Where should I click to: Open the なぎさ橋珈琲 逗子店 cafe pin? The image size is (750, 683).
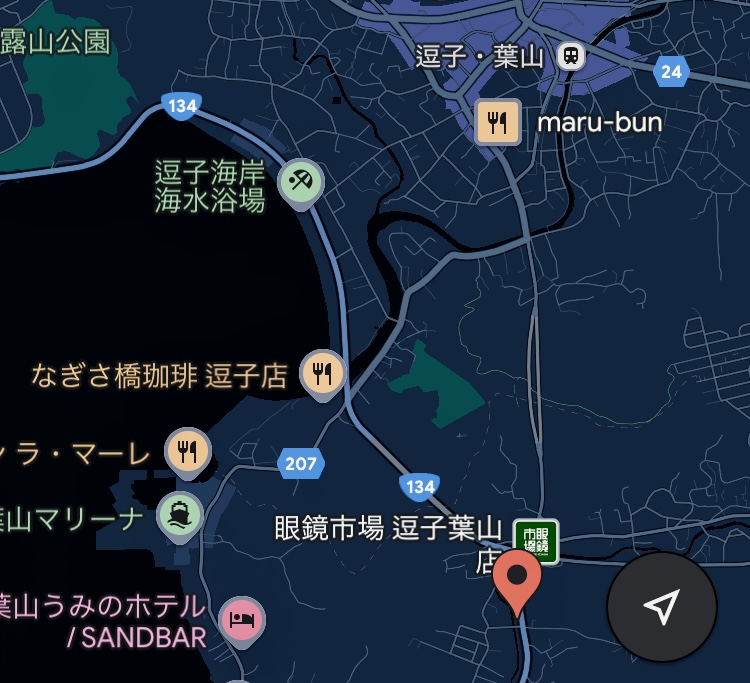point(322,373)
